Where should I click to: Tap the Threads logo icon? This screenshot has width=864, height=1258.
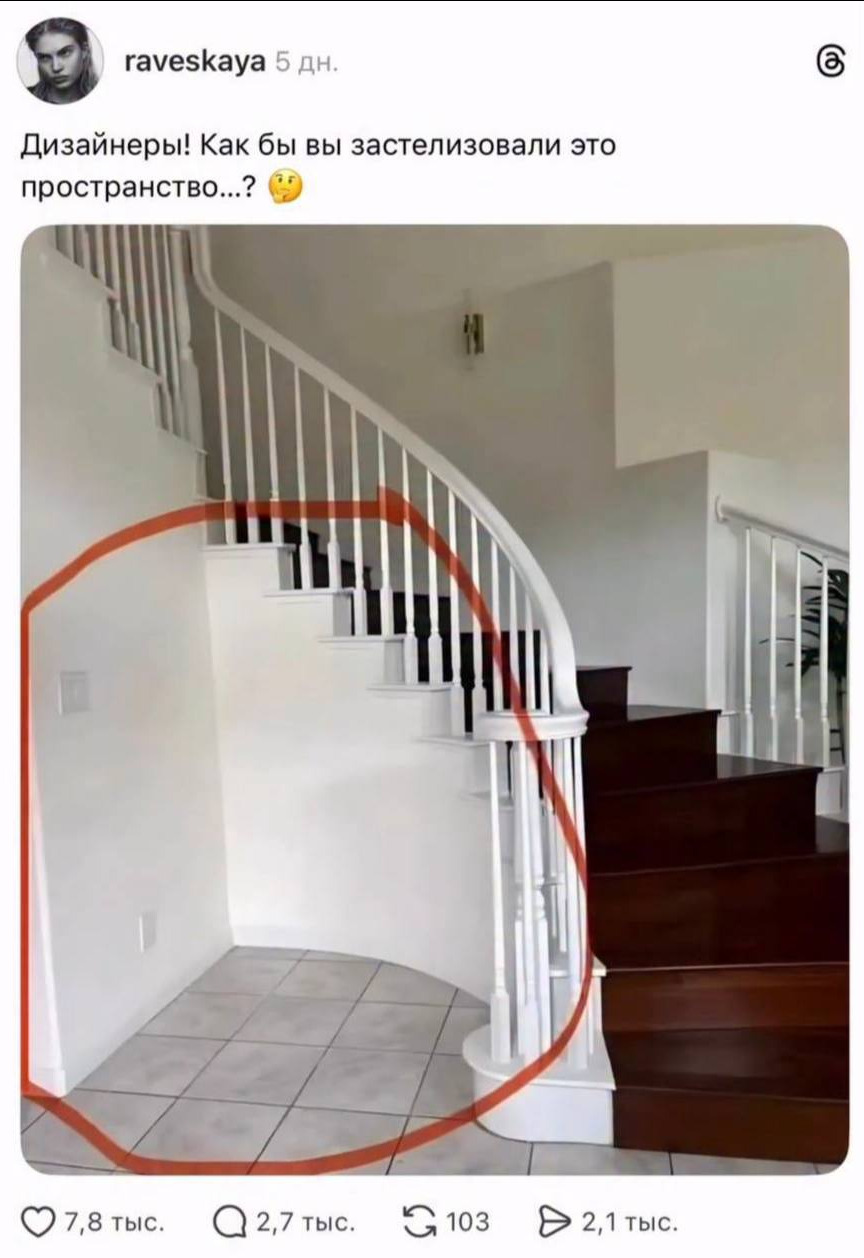829,64
